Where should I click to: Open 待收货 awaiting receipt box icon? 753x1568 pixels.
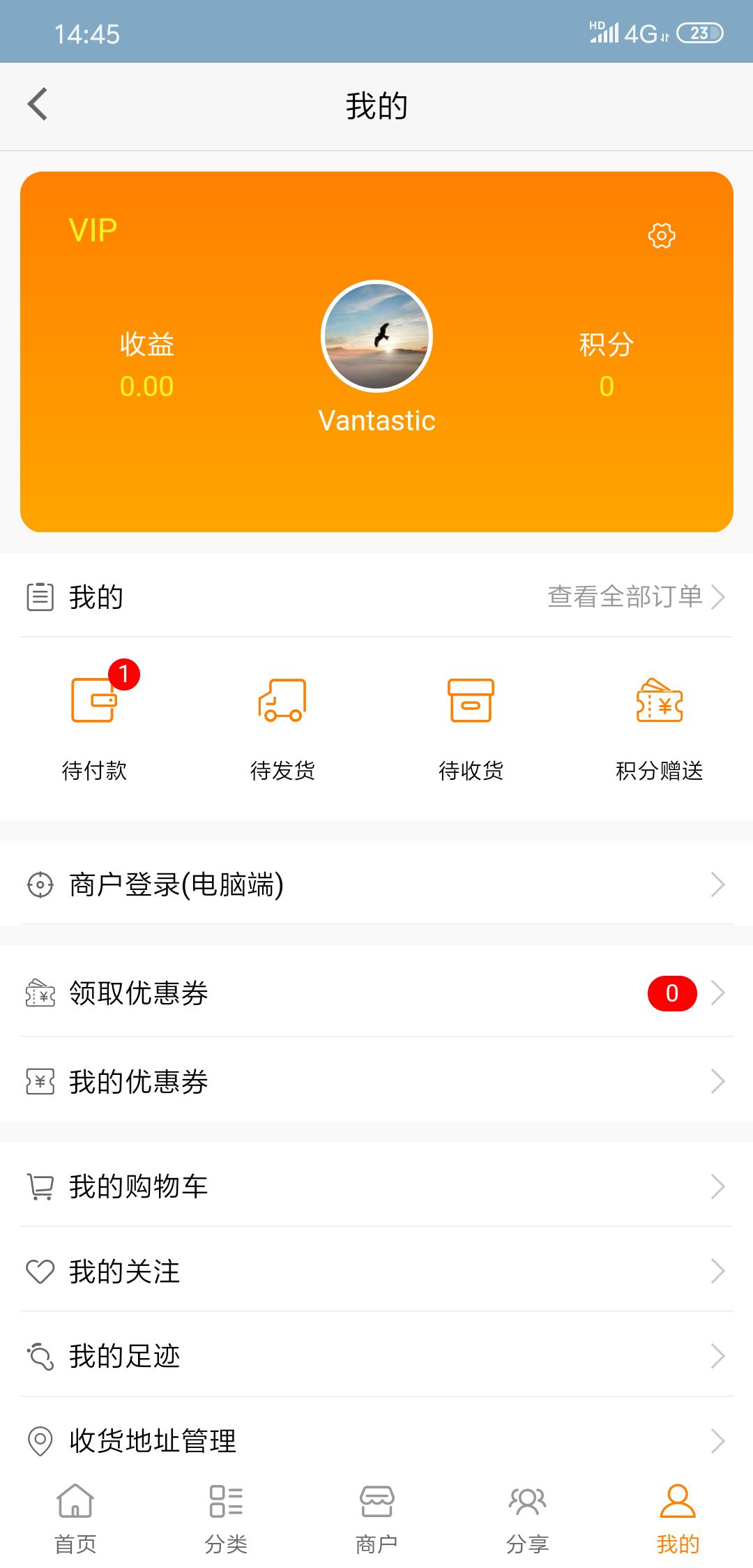coord(471,703)
